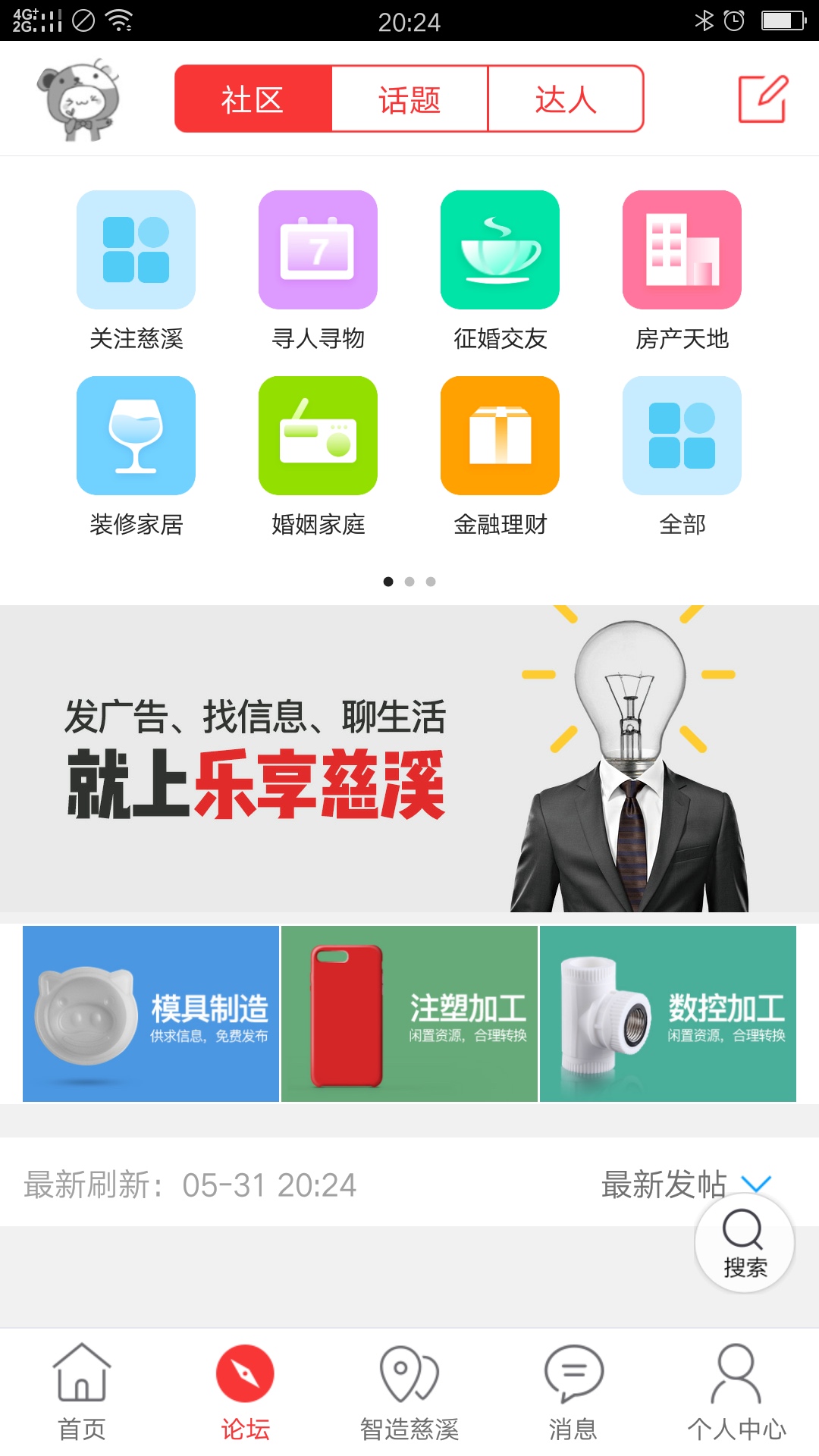Viewport: 819px width, 1456px height.
Task: Open the 注塑加工 card
Action: (409, 1014)
